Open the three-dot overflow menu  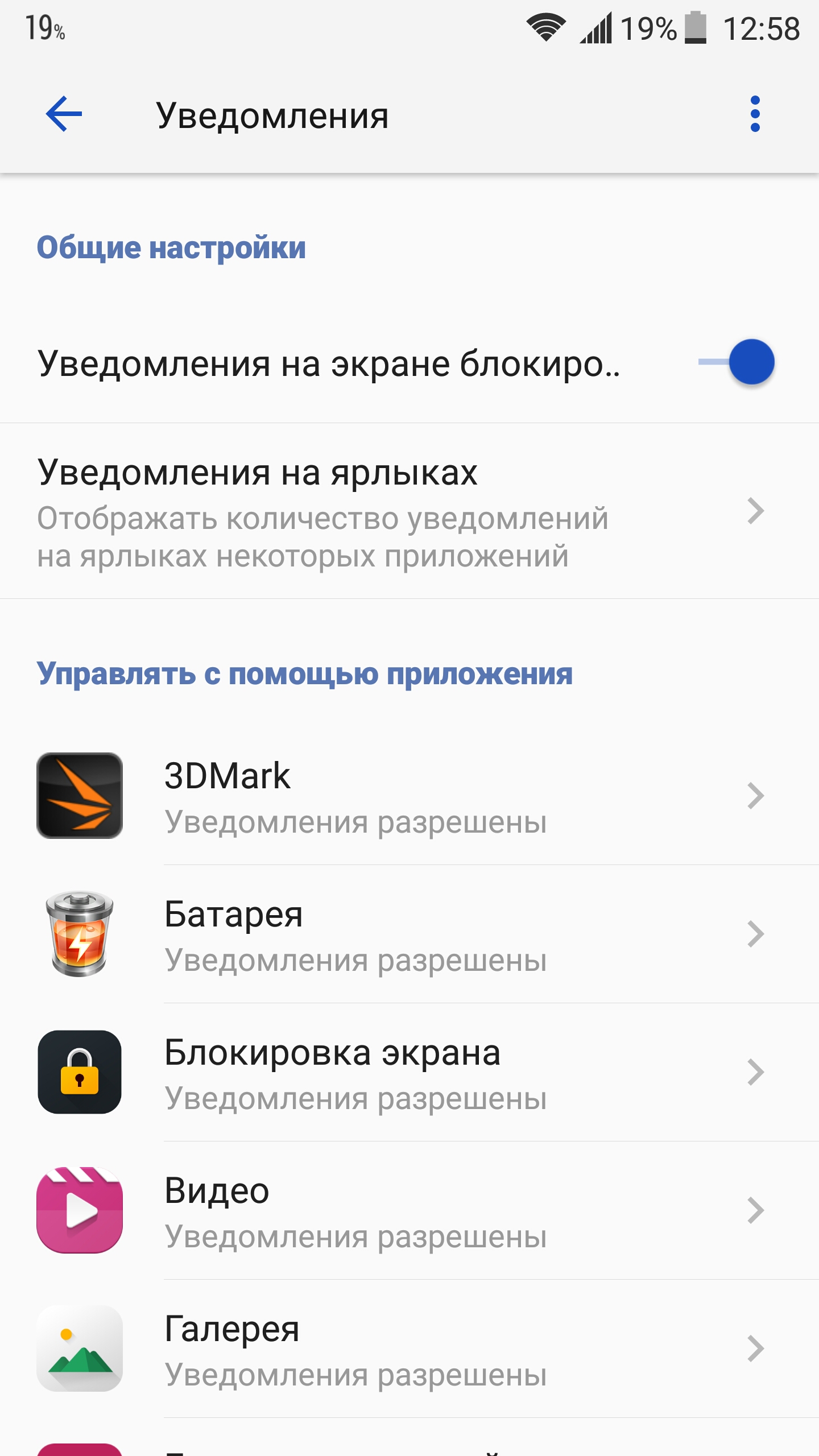coord(755,114)
